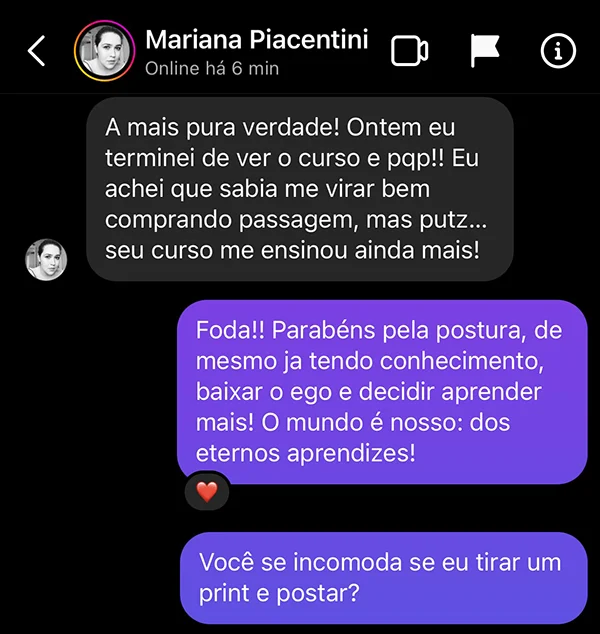Go back to the inbox

[37, 51]
